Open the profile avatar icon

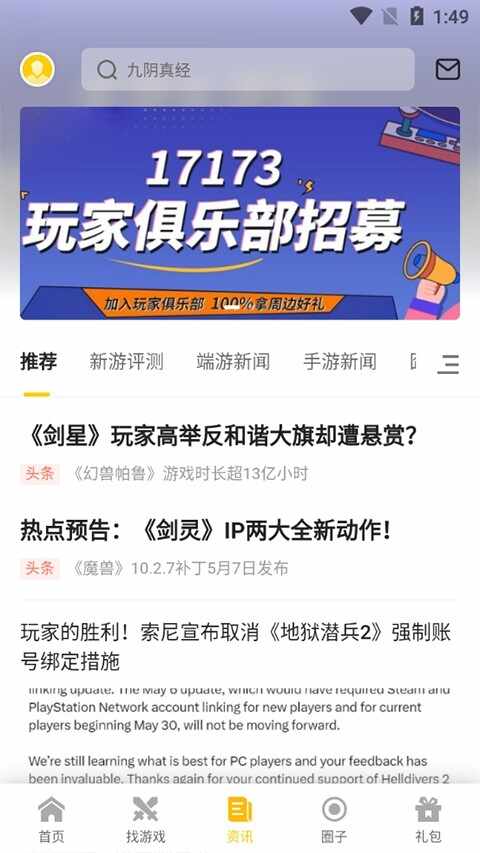click(37, 70)
